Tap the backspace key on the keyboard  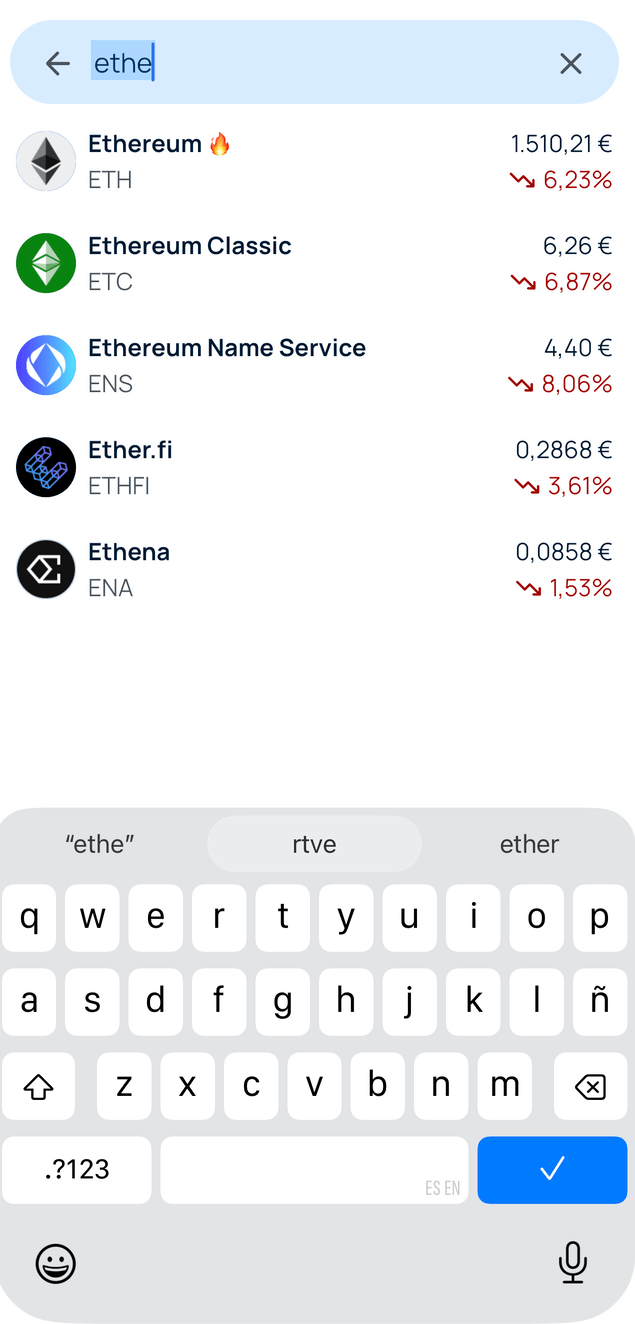click(x=590, y=1086)
